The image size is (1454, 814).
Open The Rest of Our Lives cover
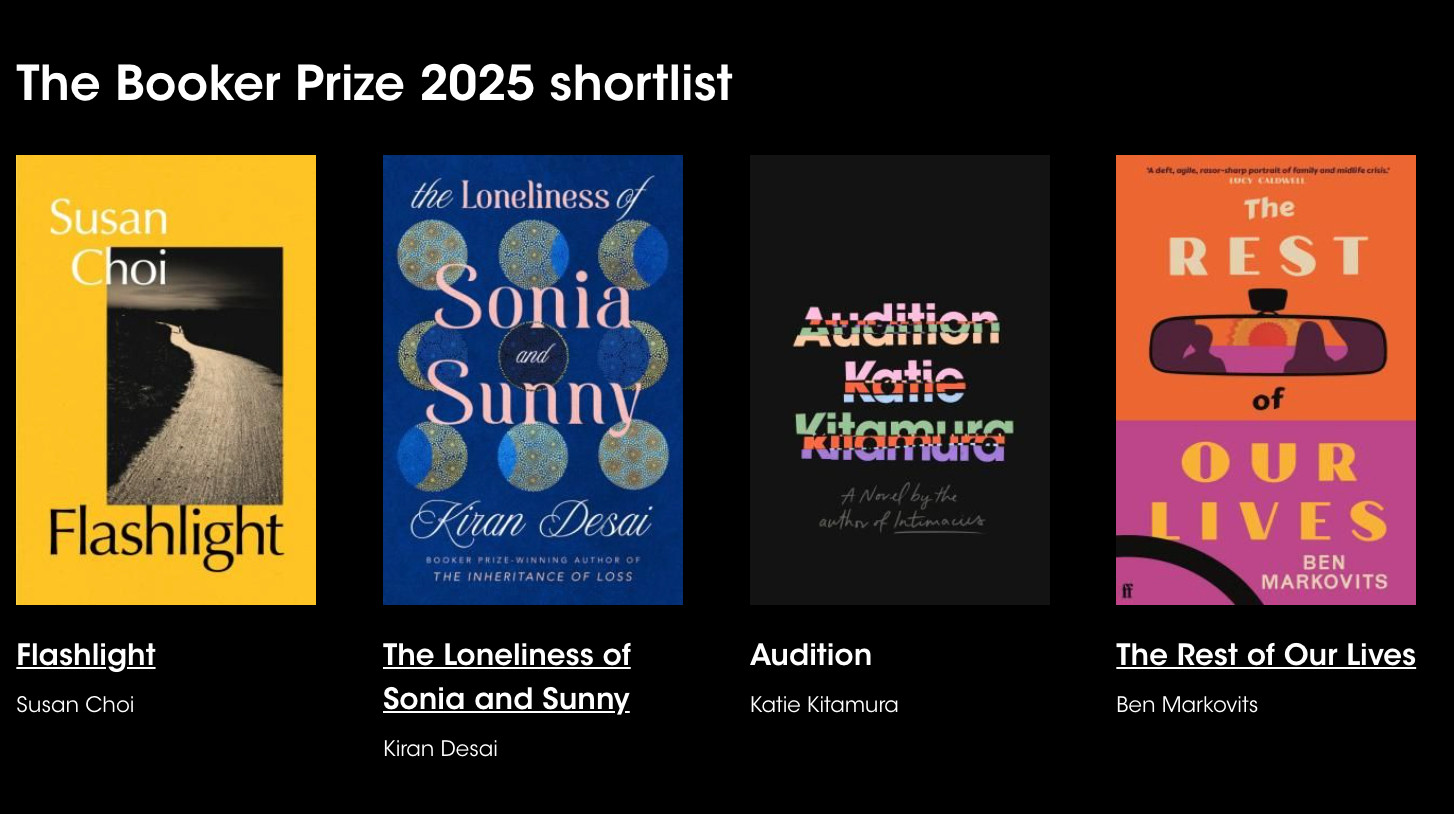point(1266,380)
